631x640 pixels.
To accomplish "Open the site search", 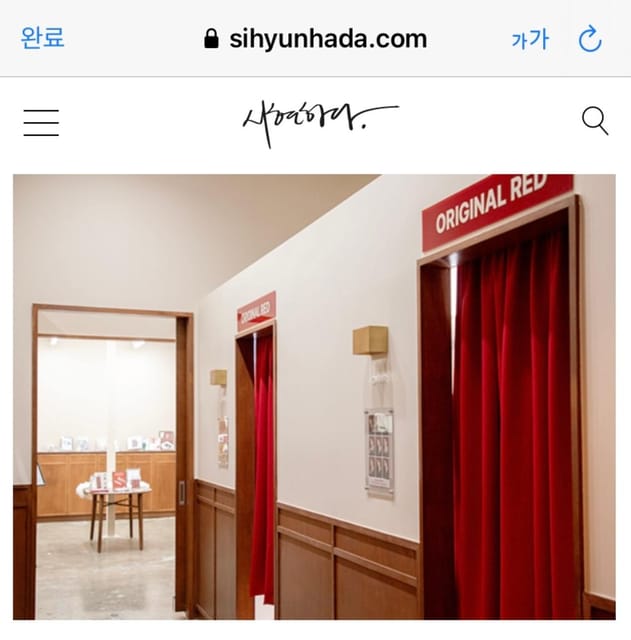I will pyautogui.click(x=595, y=121).
